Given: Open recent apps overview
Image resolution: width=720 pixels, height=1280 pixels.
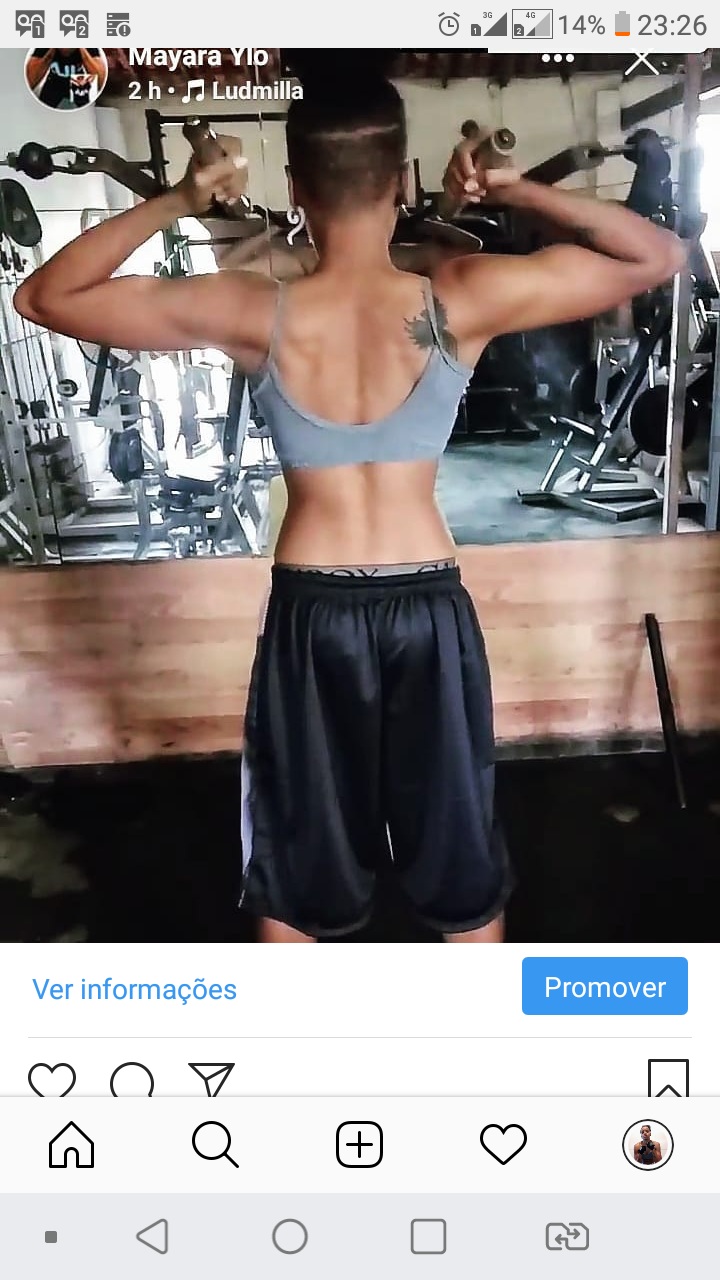Looking at the screenshot, I should coord(428,1237).
